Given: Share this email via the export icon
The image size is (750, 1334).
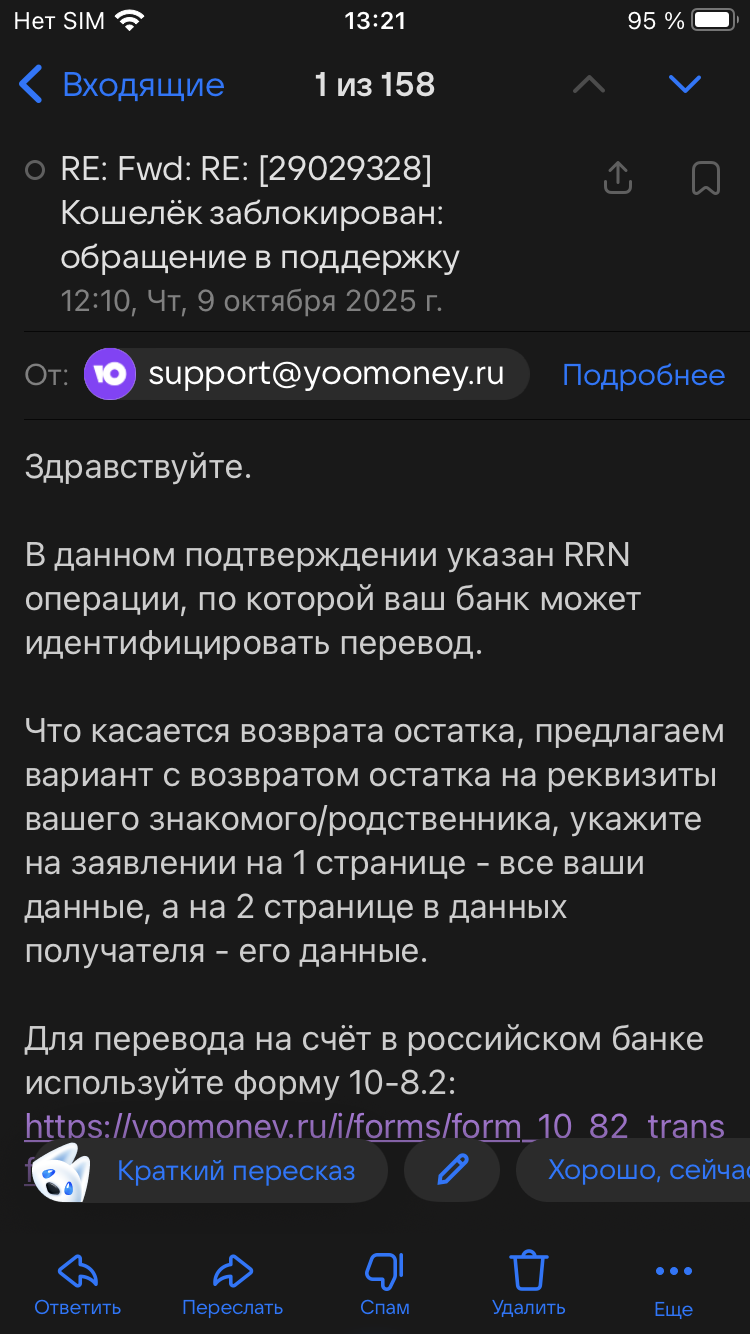Looking at the screenshot, I should pyautogui.click(x=618, y=178).
